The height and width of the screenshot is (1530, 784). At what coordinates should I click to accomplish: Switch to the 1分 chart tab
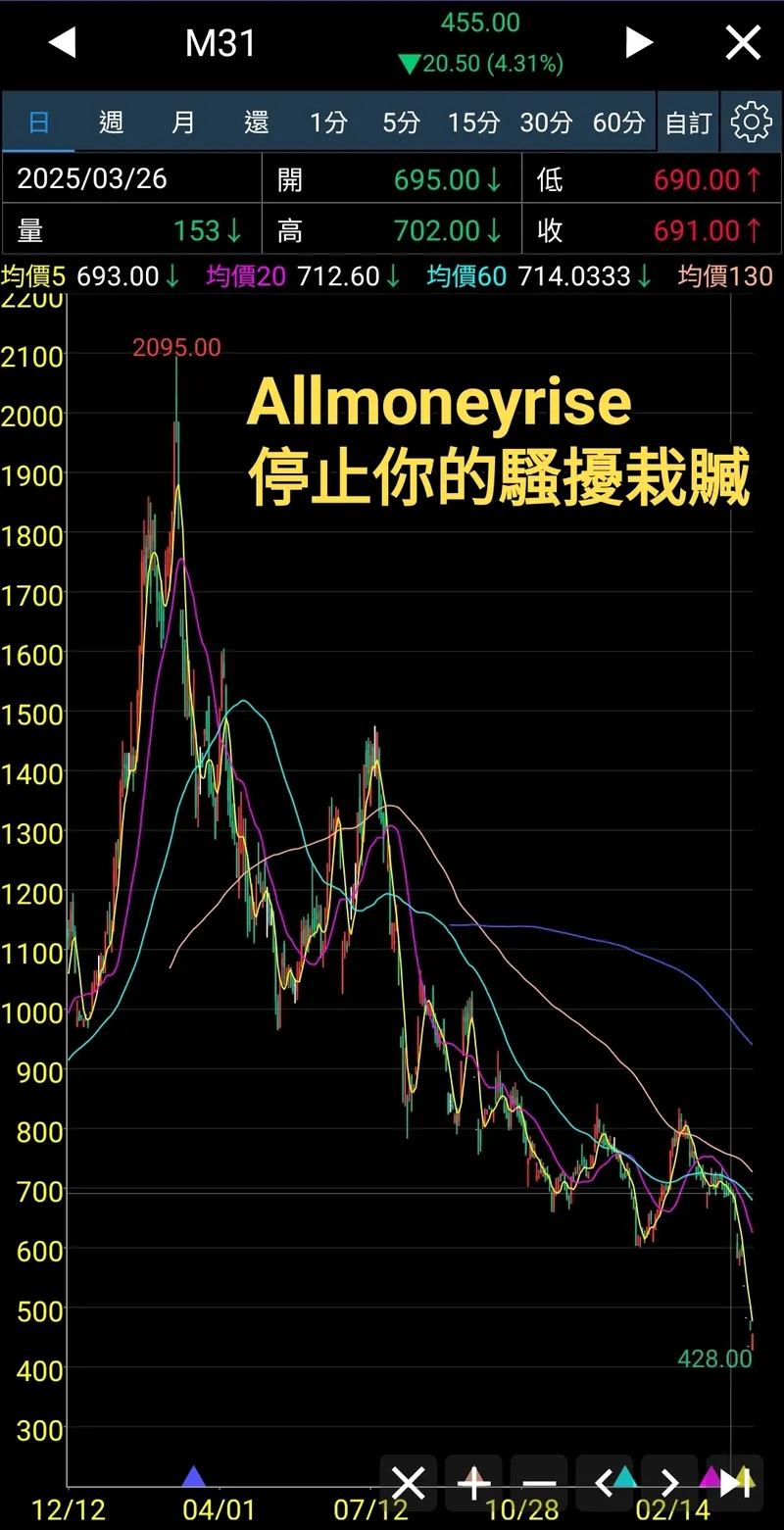[x=328, y=123]
